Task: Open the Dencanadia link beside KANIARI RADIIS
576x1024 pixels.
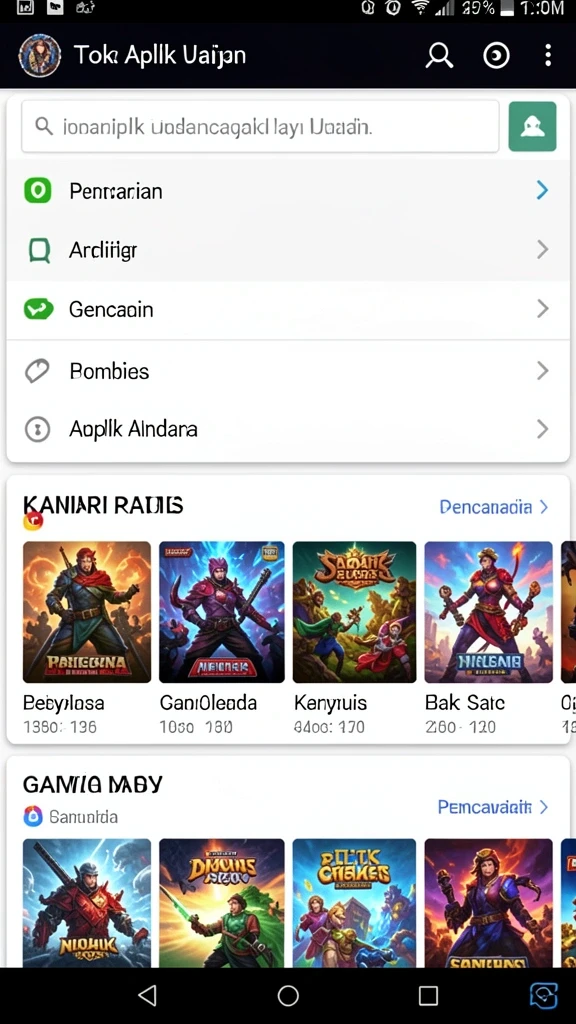Action: tap(494, 507)
